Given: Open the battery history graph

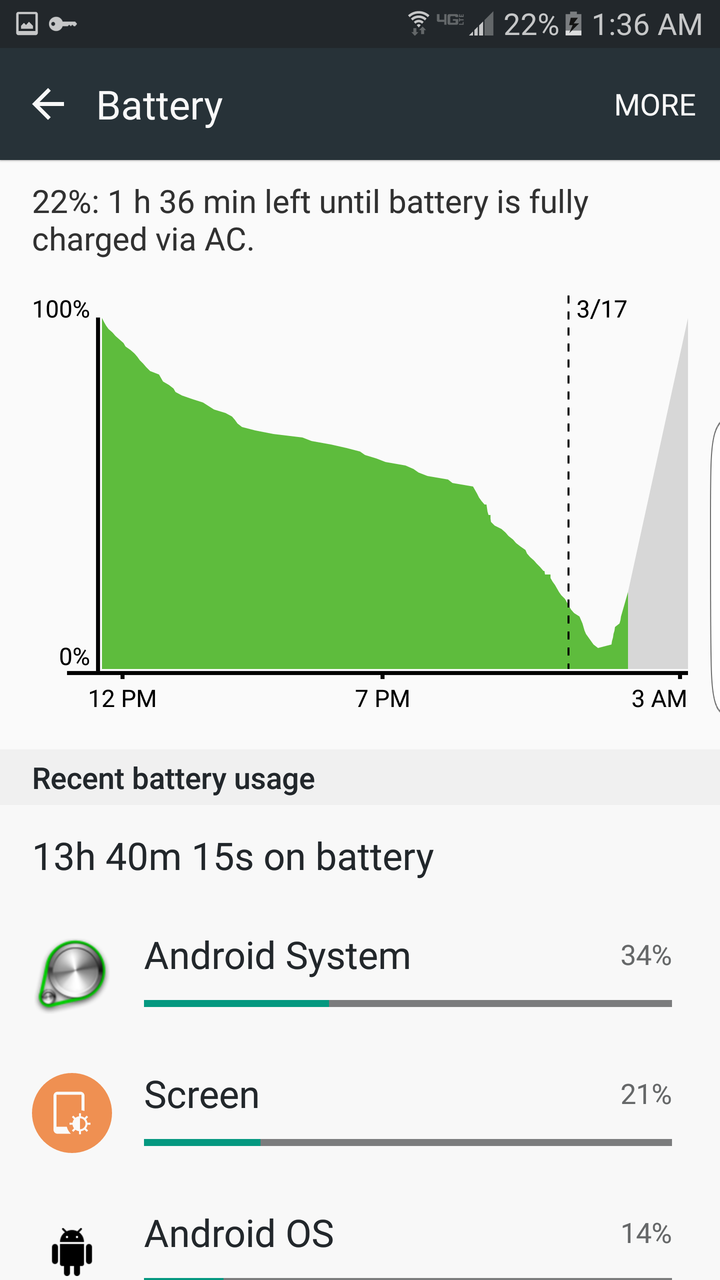Looking at the screenshot, I should (360, 495).
